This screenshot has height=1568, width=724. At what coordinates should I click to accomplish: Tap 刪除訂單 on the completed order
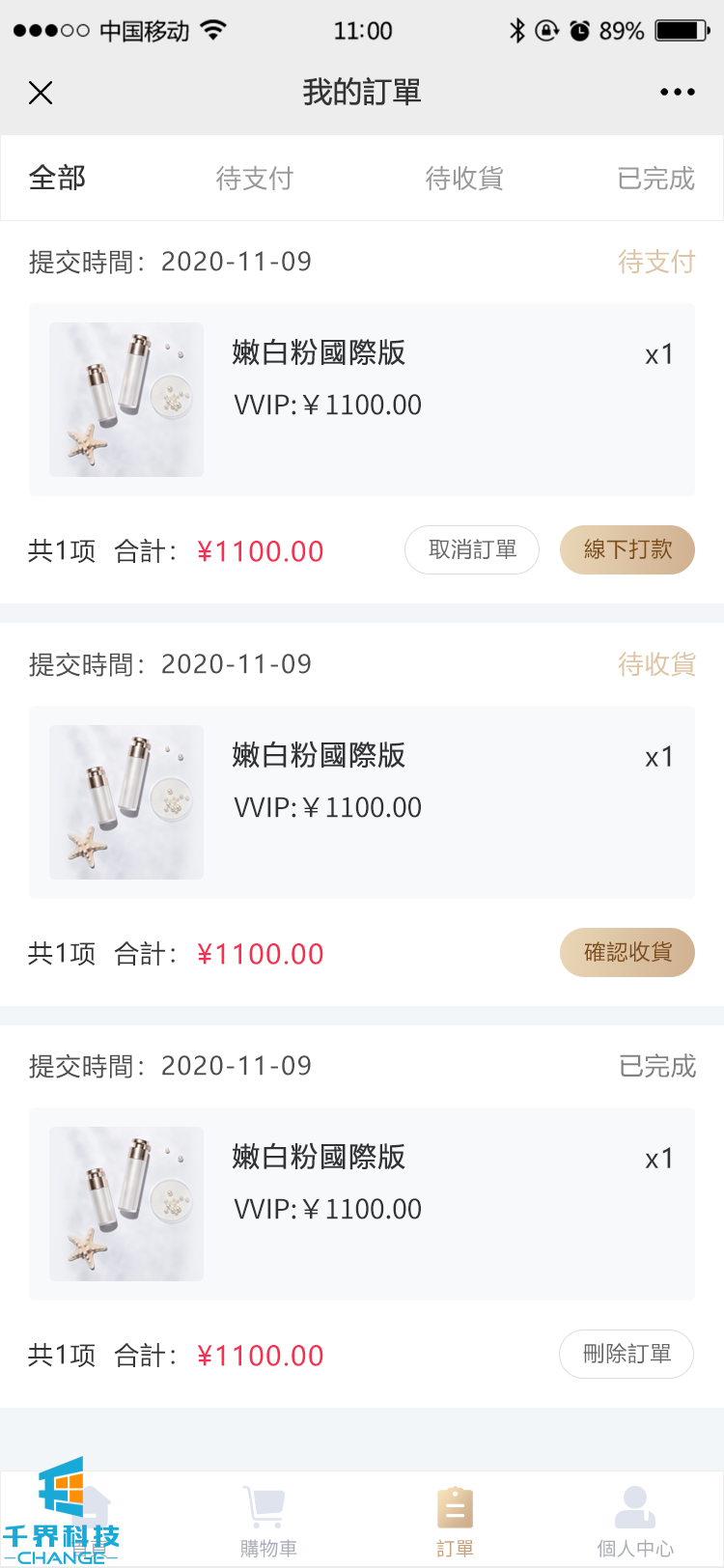[627, 1355]
